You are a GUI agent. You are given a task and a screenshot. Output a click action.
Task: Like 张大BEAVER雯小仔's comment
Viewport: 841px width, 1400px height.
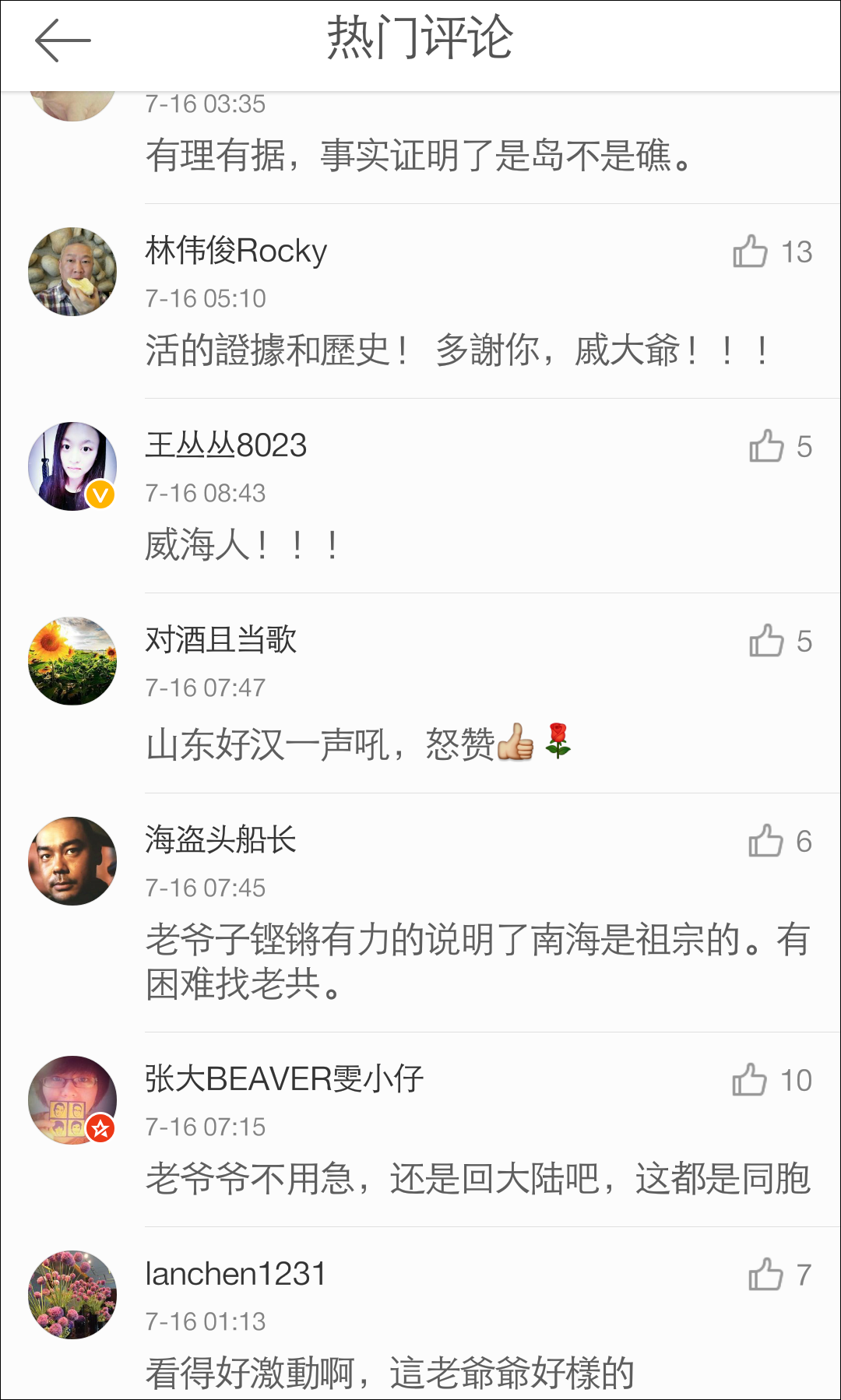[x=749, y=1080]
